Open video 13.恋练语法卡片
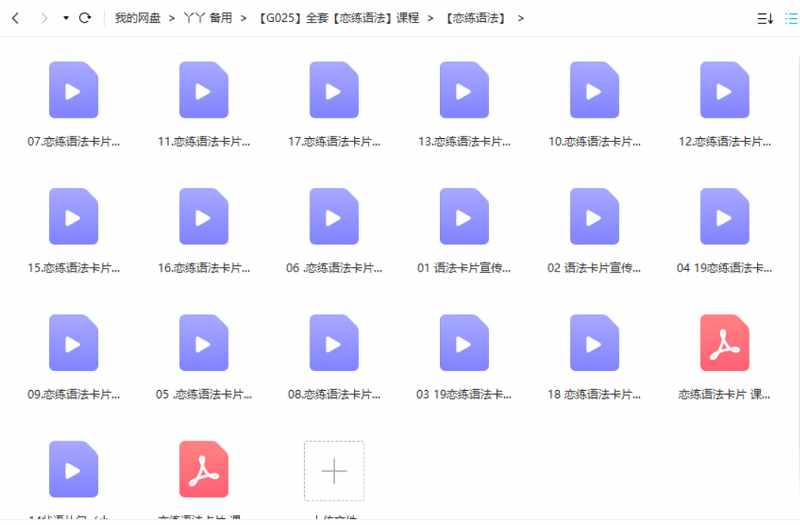The width and height of the screenshot is (800, 525). [x=464, y=90]
